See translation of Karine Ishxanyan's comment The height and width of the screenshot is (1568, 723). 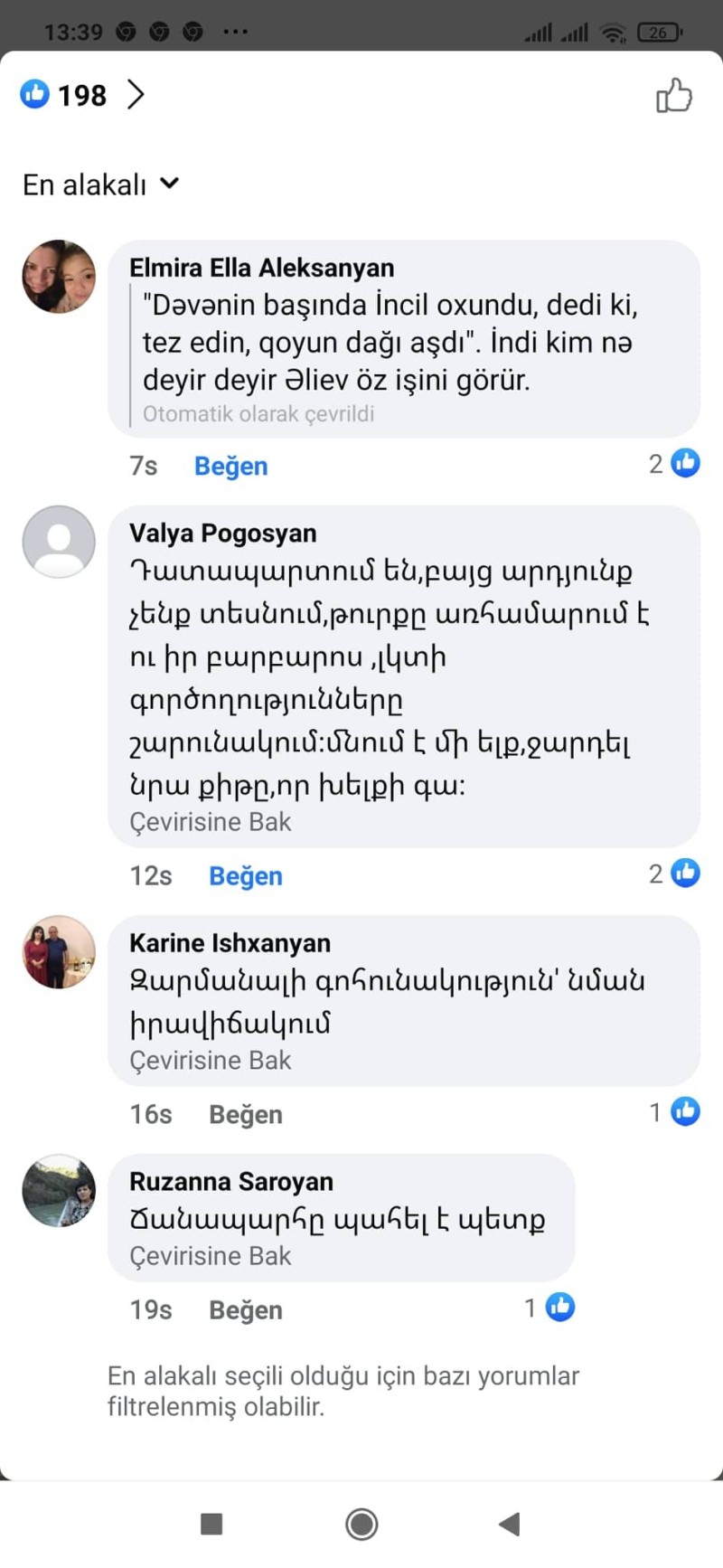click(211, 1060)
